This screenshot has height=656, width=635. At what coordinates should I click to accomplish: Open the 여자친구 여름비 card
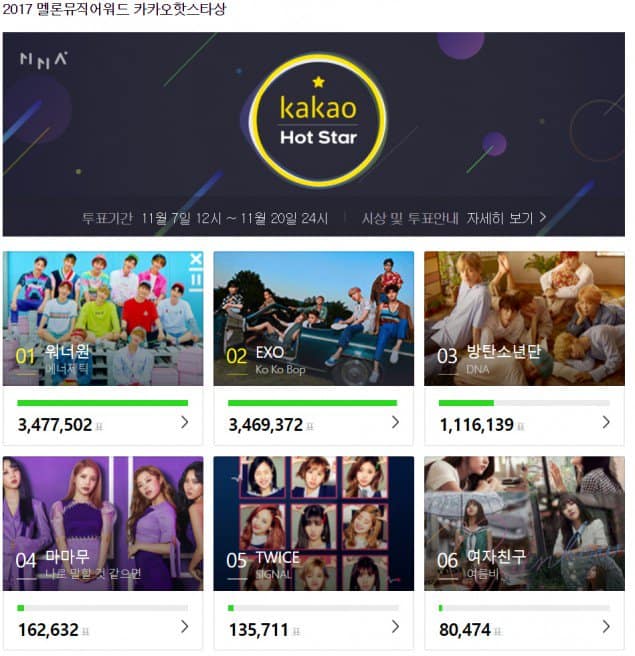pyautogui.click(x=524, y=524)
